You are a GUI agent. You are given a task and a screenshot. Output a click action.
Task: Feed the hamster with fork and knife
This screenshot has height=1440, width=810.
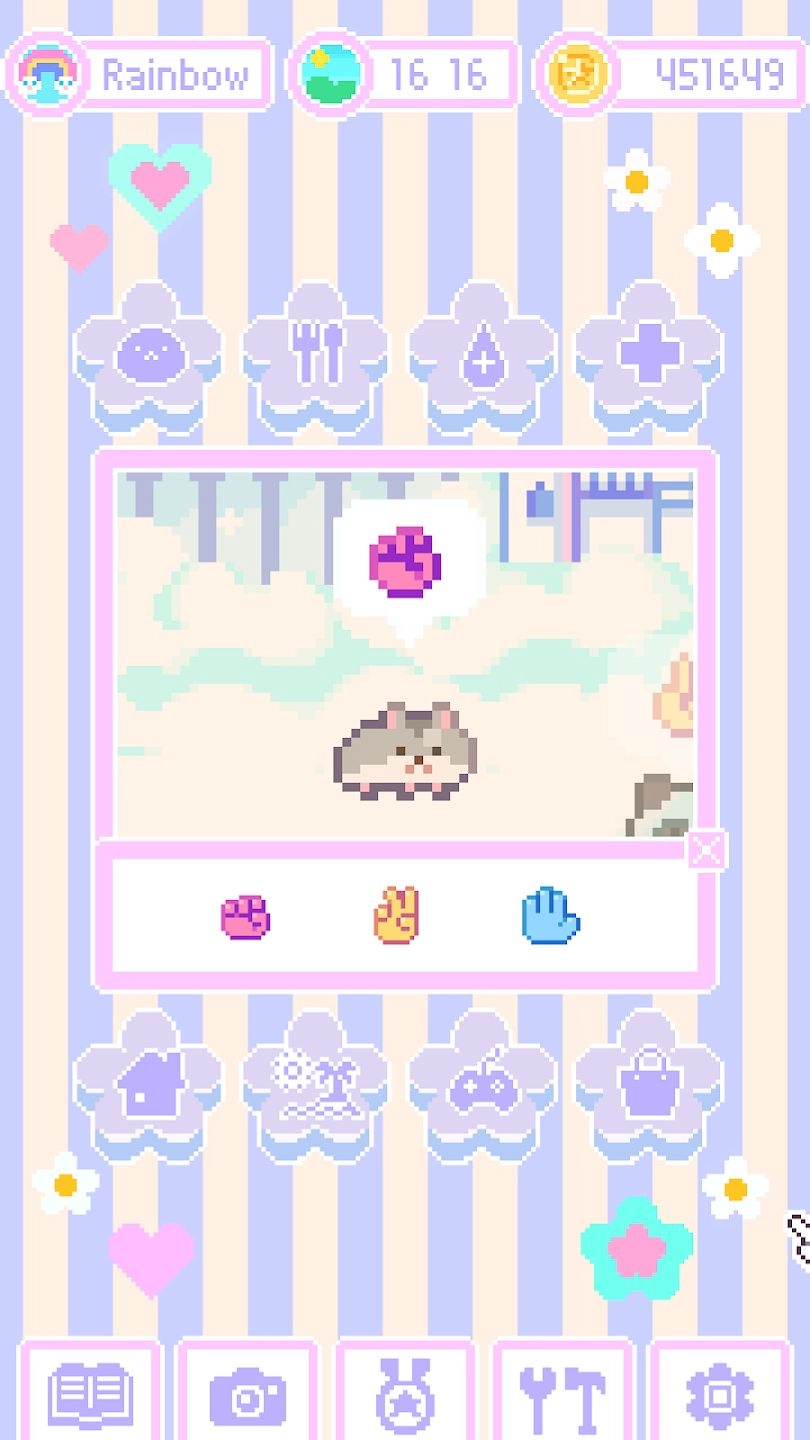(316, 357)
